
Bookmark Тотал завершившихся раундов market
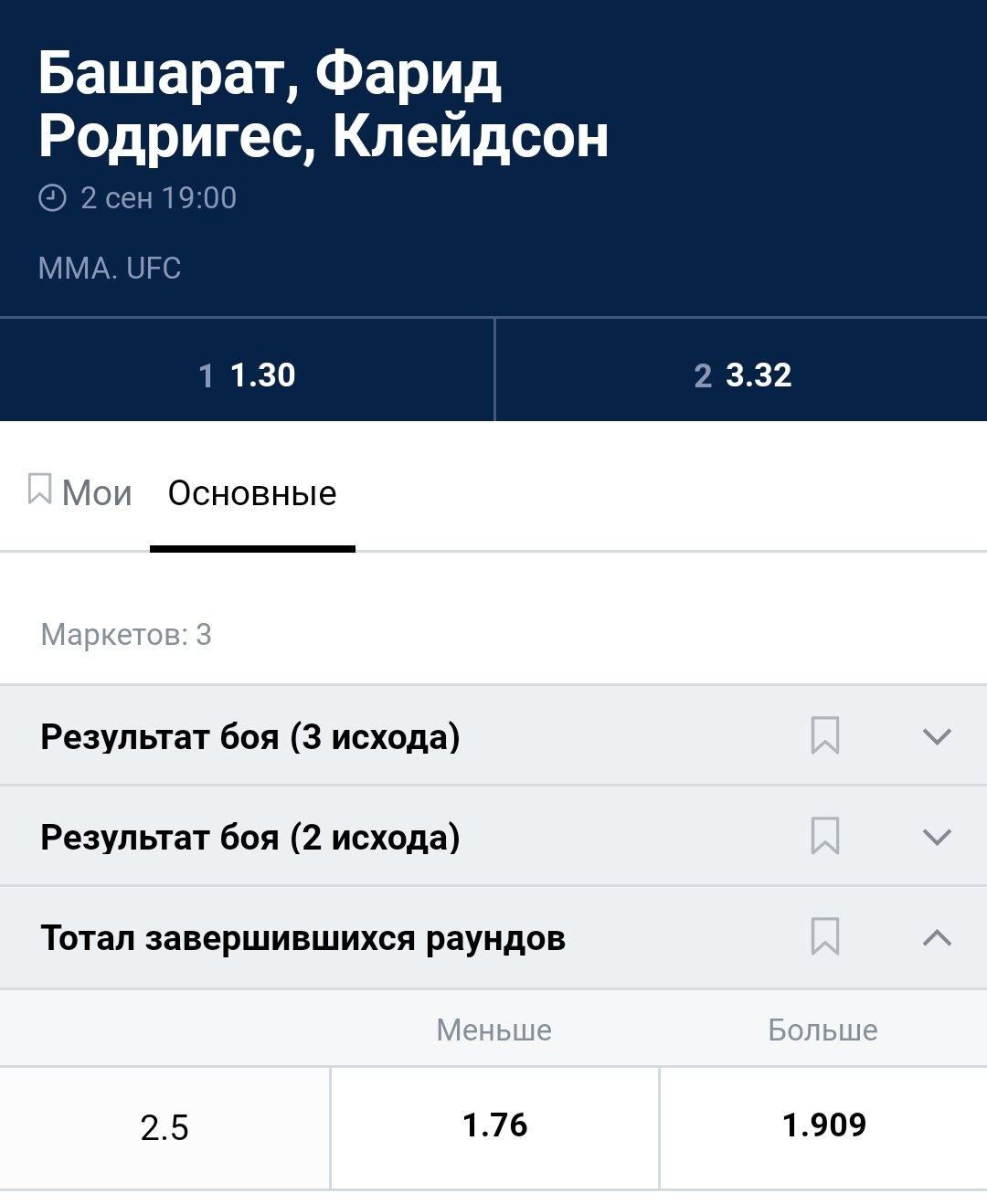(x=824, y=937)
